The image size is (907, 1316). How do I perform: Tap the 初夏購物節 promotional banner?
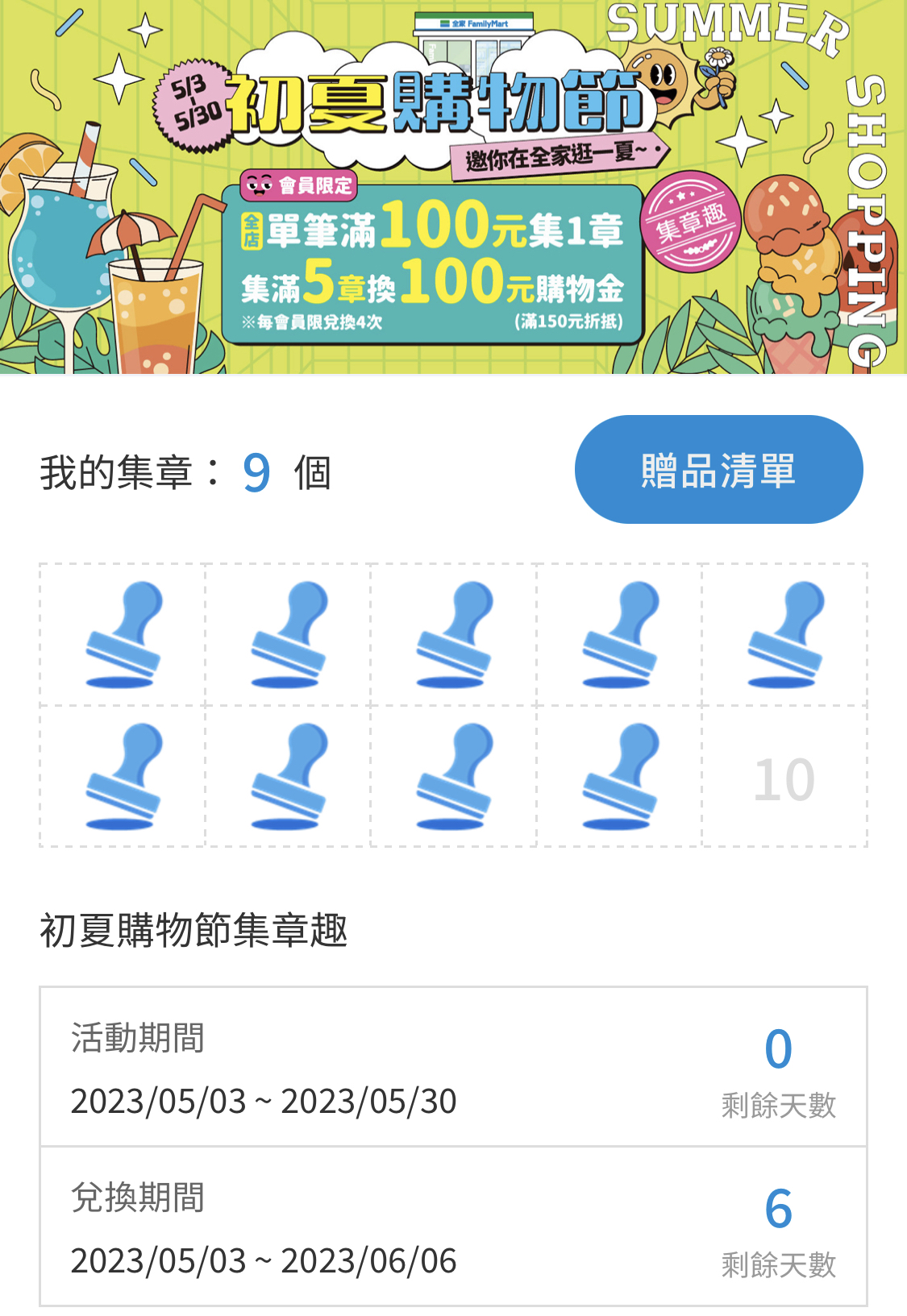[453, 187]
